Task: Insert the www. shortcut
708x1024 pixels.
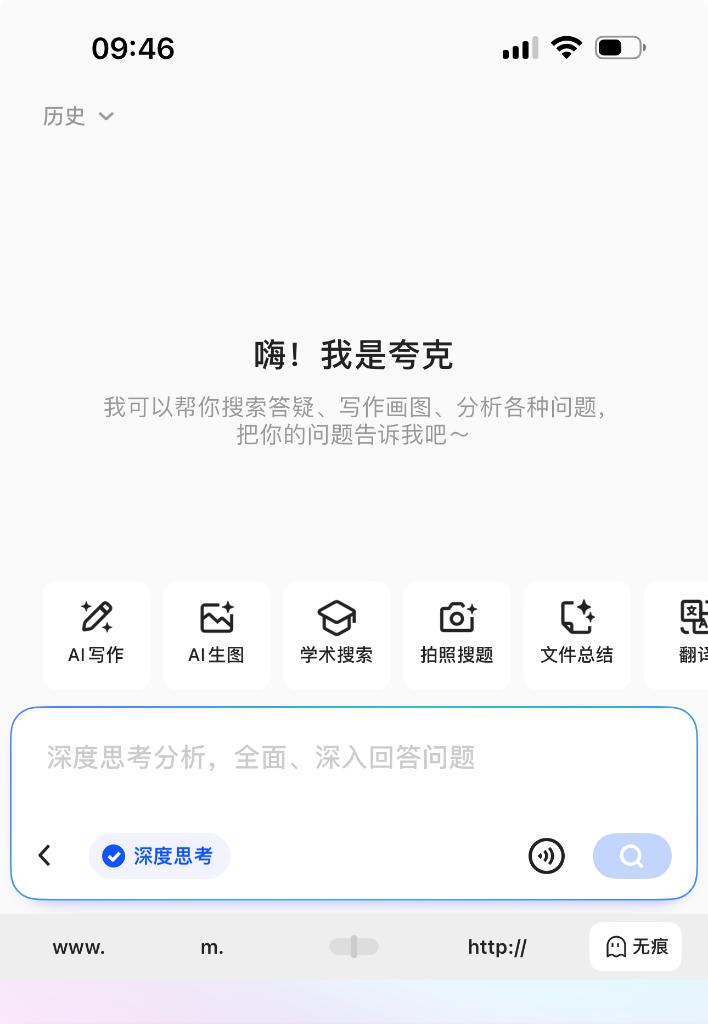Action: click(78, 948)
